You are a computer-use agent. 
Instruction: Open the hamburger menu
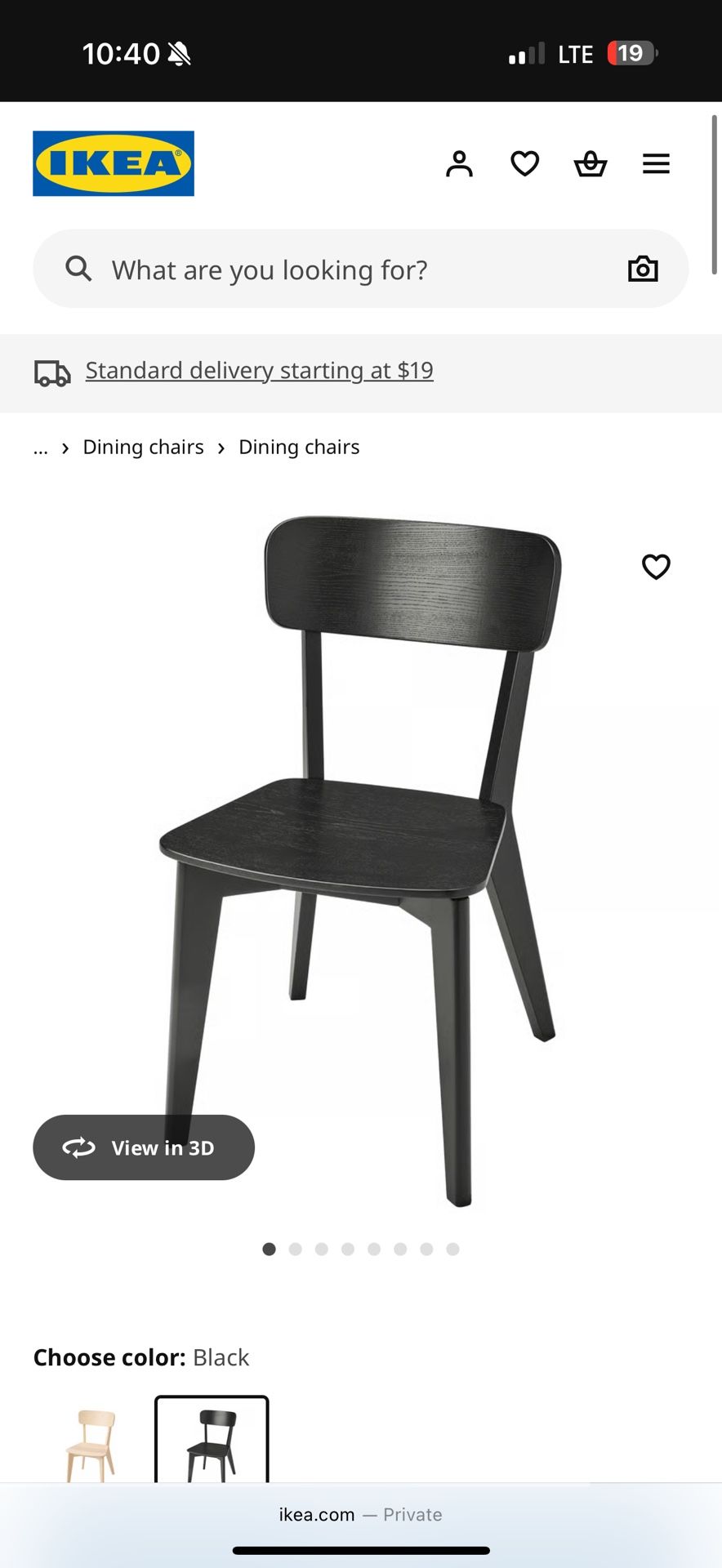[x=656, y=164]
